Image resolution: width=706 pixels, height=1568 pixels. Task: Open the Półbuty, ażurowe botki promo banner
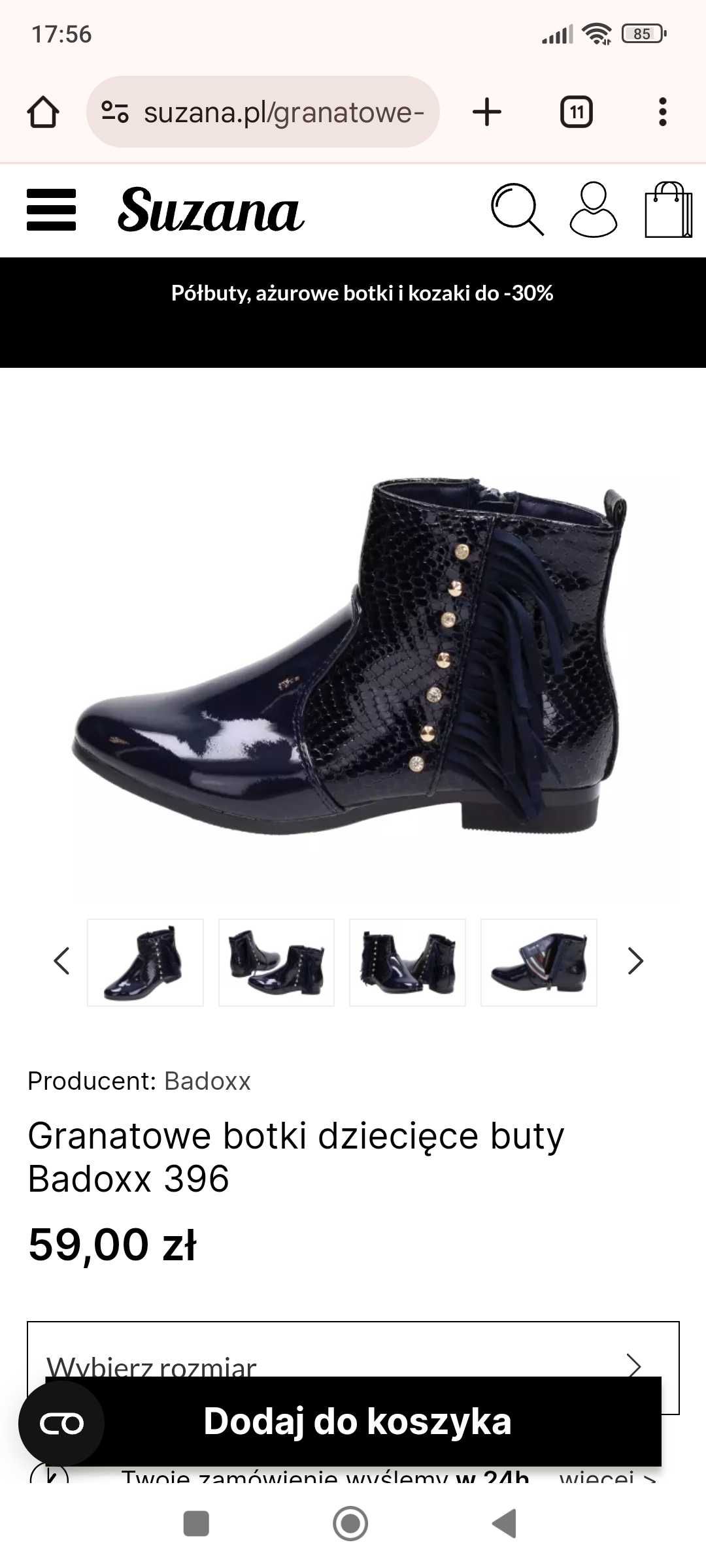(x=361, y=293)
